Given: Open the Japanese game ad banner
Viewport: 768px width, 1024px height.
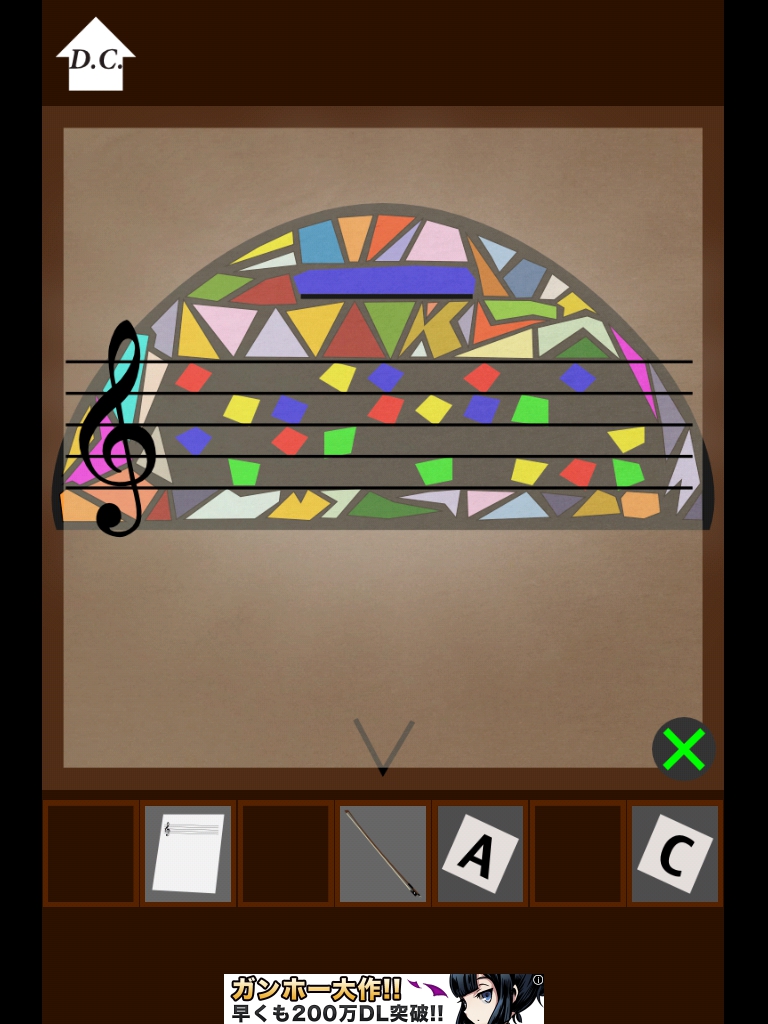Looking at the screenshot, I should pos(384,998).
